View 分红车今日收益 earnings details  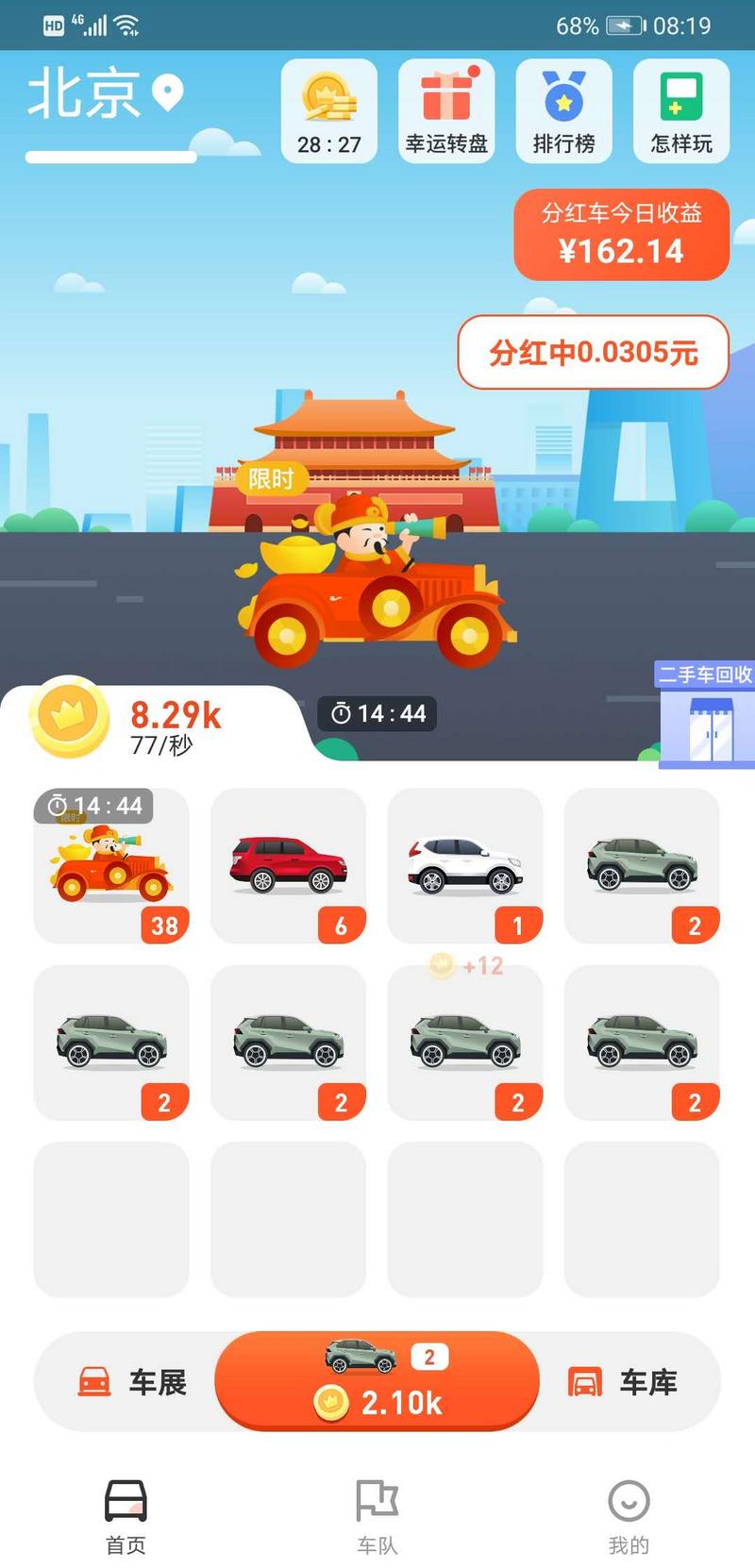621,234
